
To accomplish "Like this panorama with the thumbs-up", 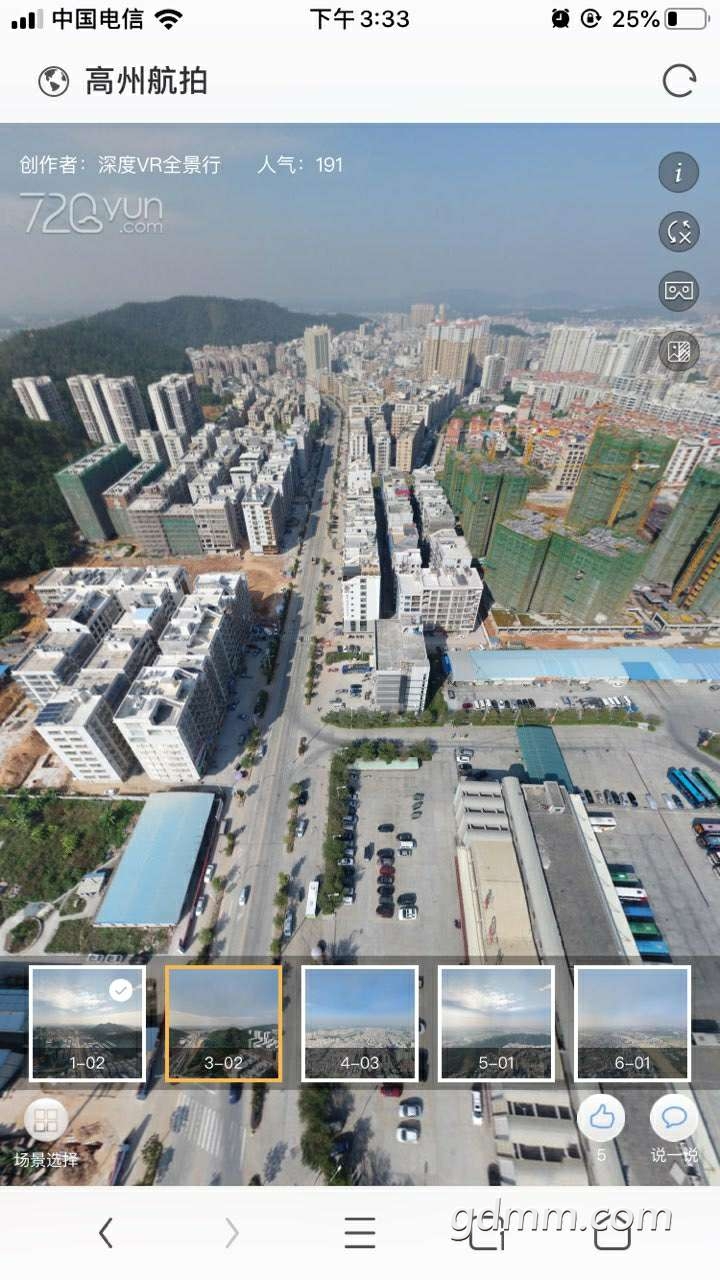I will pos(601,1119).
